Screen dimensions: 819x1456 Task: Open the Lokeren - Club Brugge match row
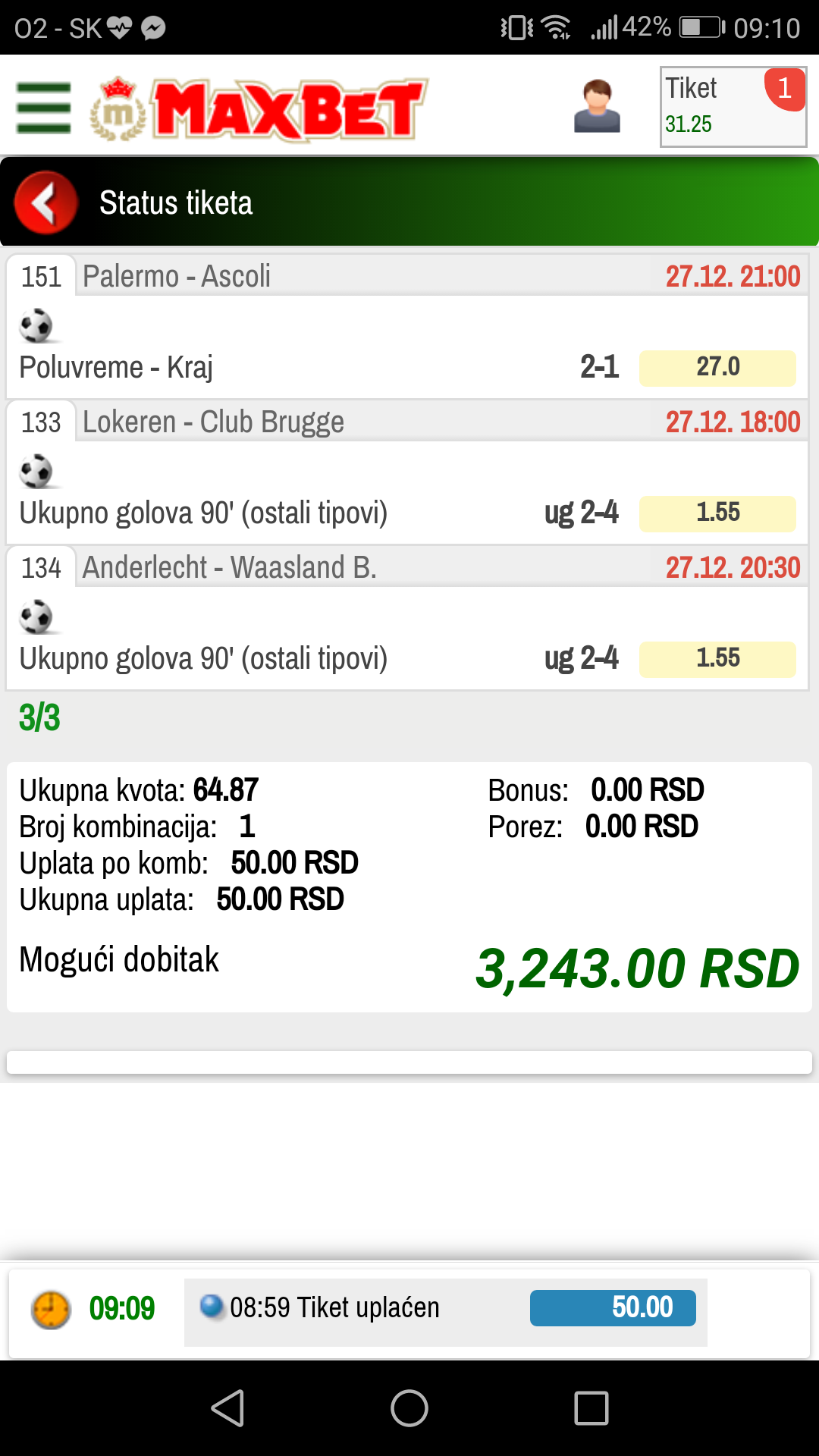(x=407, y=472)
